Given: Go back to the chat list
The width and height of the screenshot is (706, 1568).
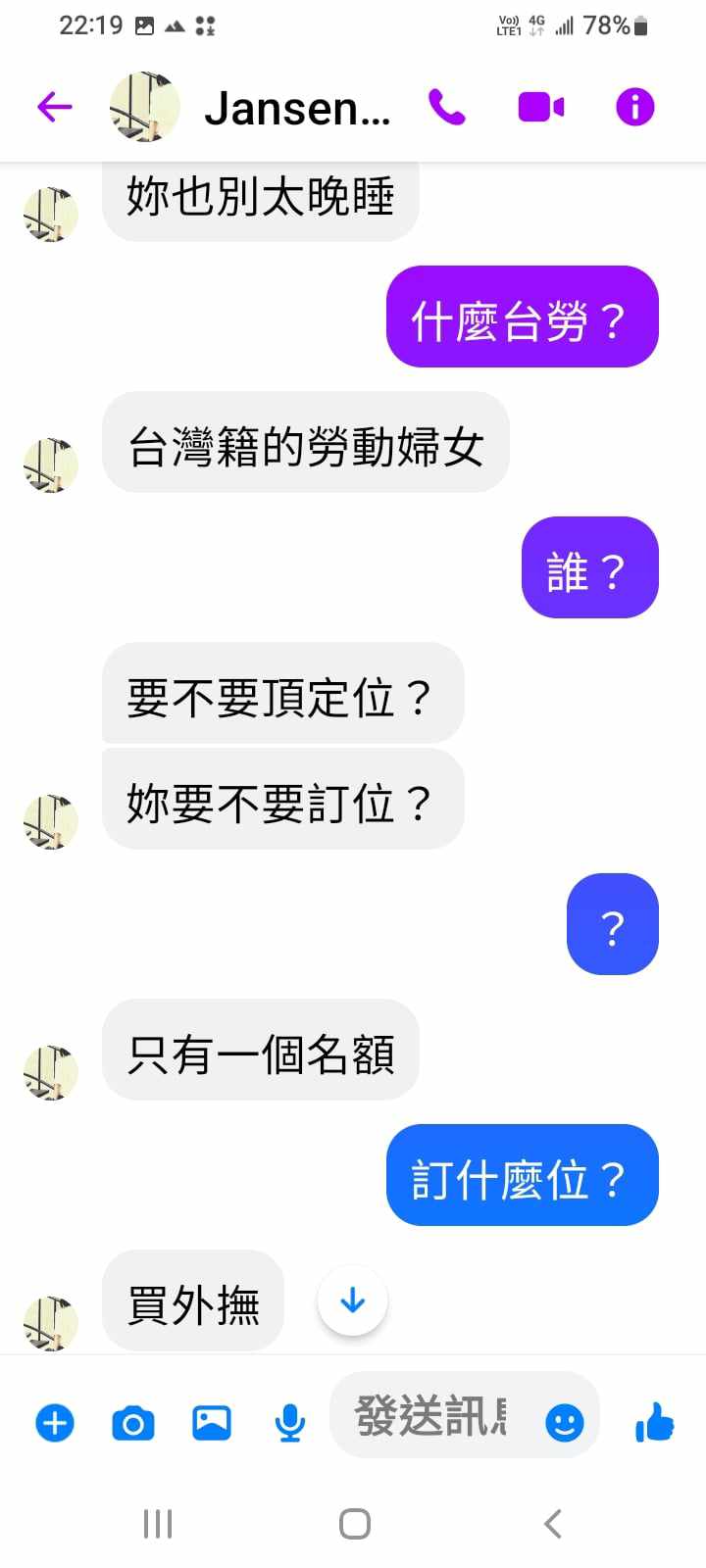Looking at the screenshot, I should pyautogui.click(x=55, y=107).
